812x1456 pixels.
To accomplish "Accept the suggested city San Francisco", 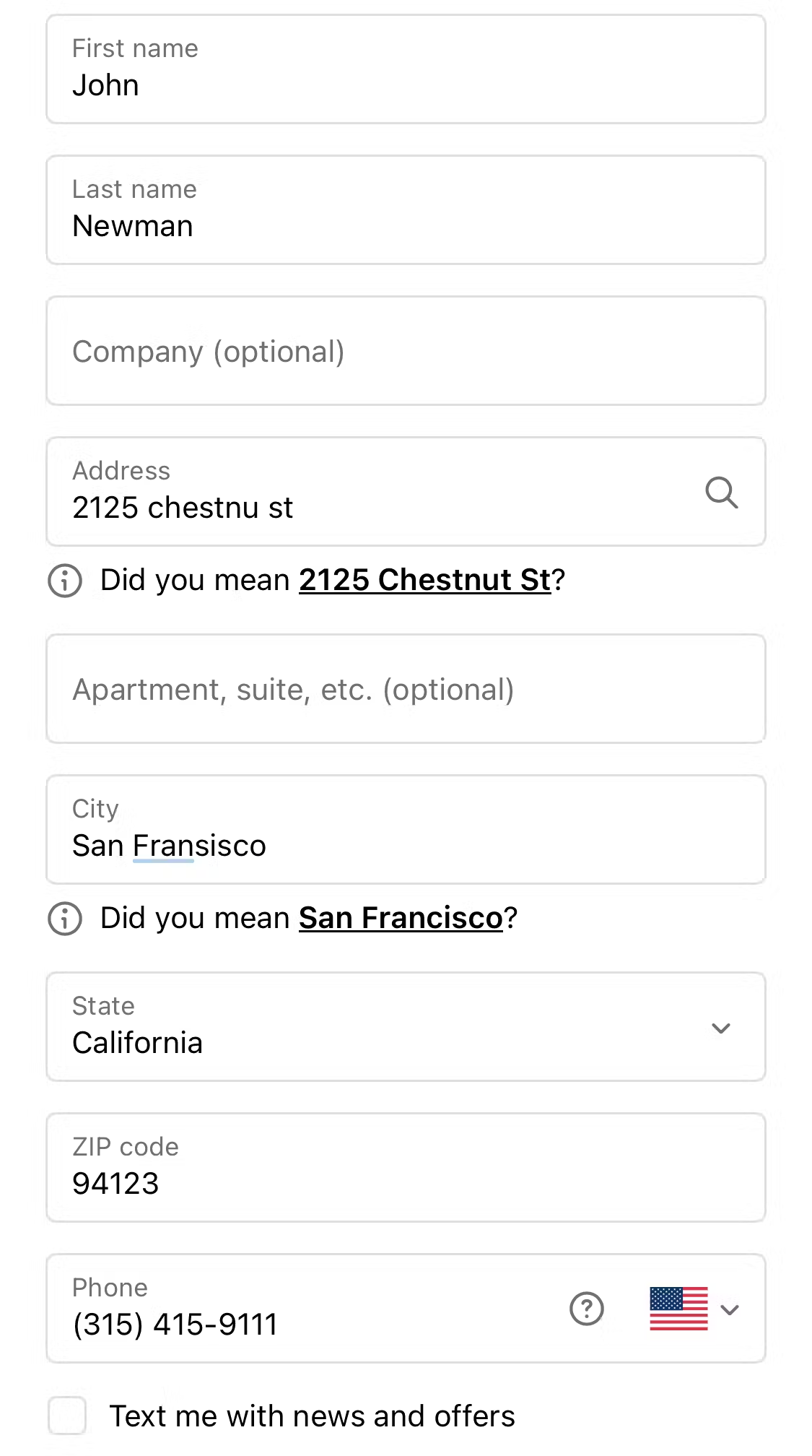I will [x=400, y=918].
